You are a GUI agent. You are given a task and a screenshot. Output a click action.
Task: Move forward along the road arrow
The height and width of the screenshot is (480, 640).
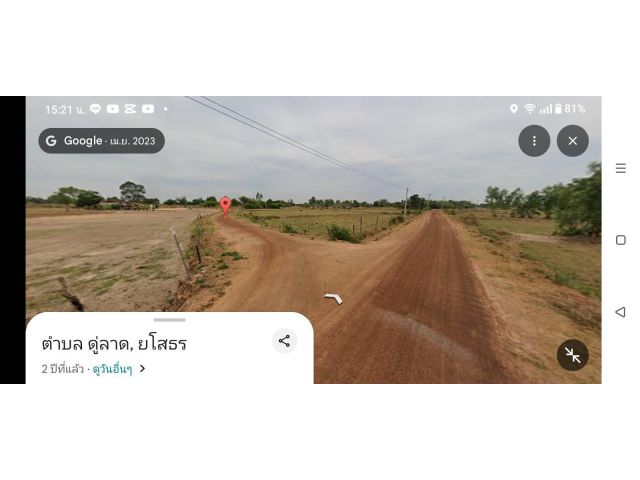point(334,298)
